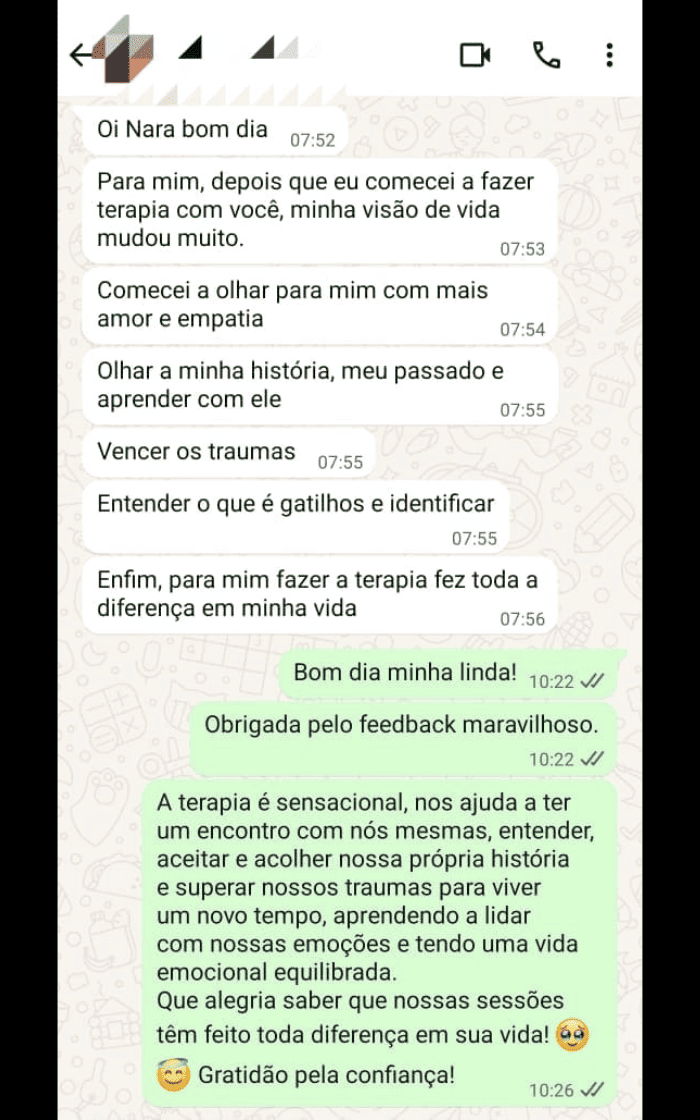Start a voice call from the chat header
Screen dimensions: 700x1120
click(546, 55)
